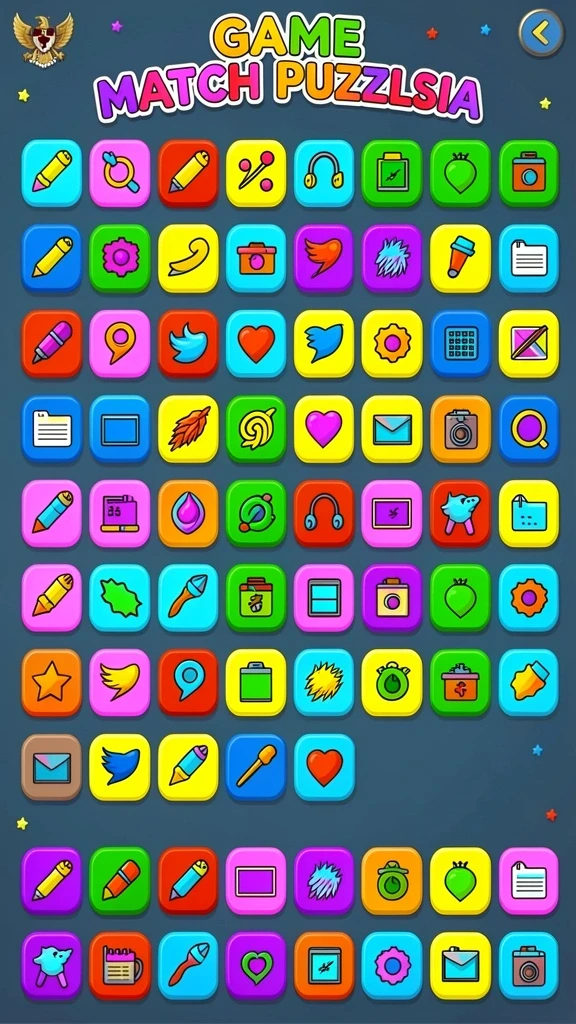Select the blue dropper tile

pyautogui.click(x=256, y=767)
